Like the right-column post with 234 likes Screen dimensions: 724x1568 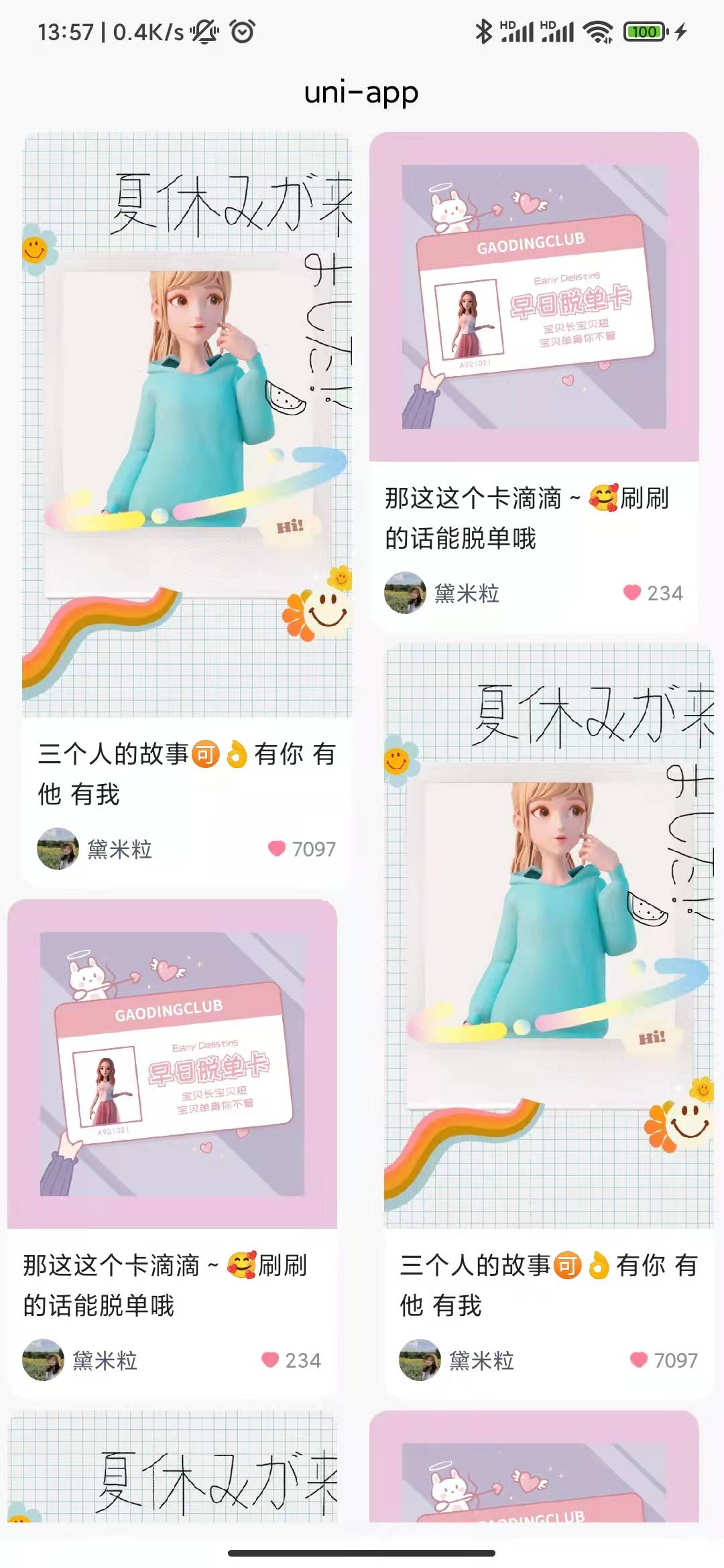click(631, 592)
